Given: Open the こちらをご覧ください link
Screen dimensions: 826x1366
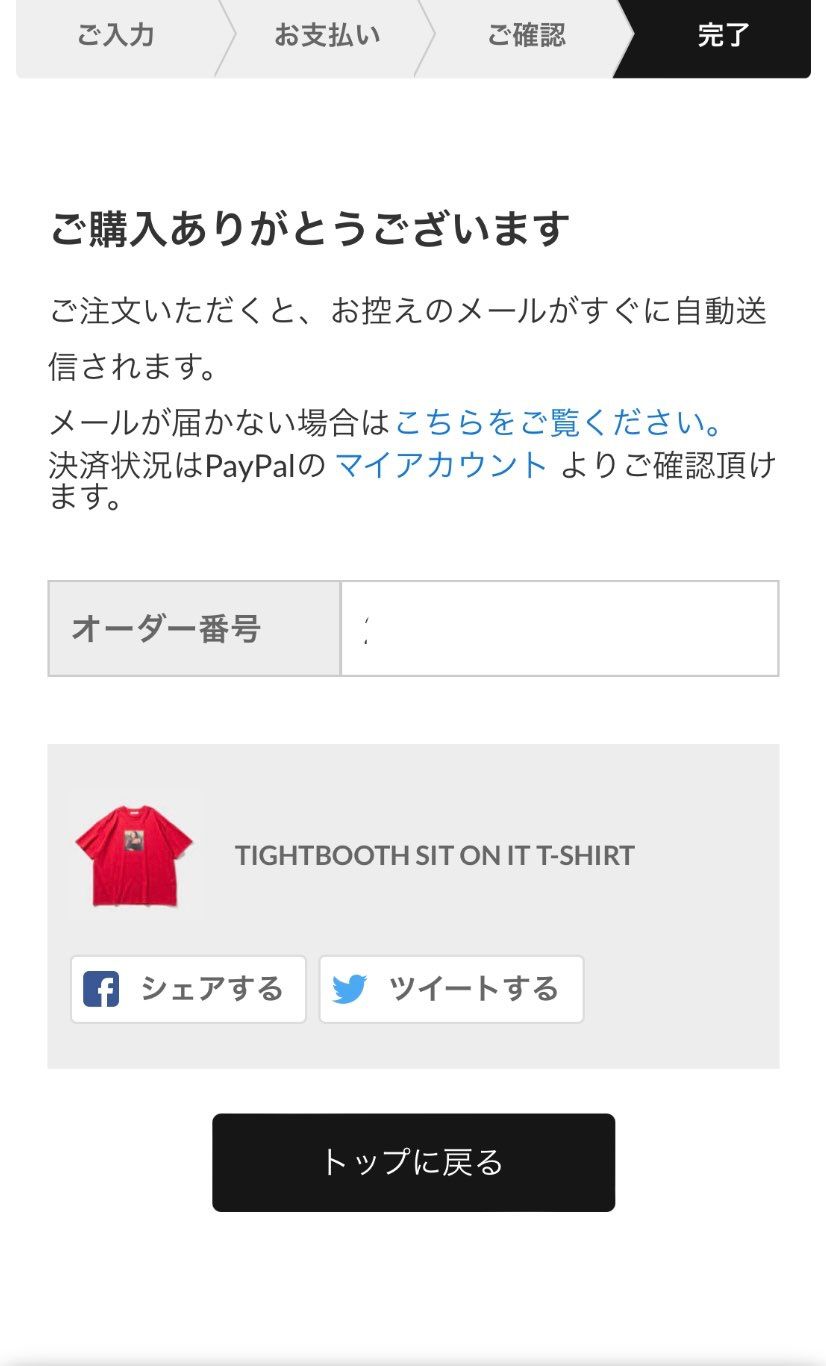Looking at the screenshot, I should click(x=556, y=424).
